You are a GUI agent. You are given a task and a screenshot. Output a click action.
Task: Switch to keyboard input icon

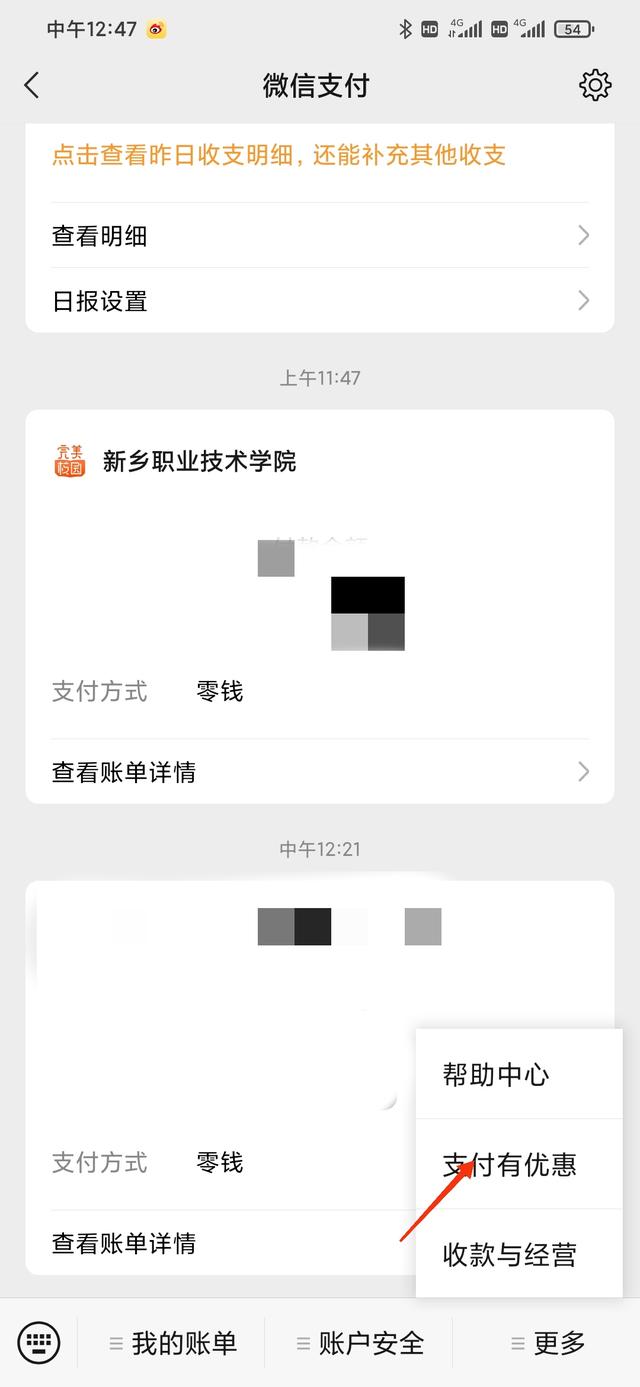39,1342
